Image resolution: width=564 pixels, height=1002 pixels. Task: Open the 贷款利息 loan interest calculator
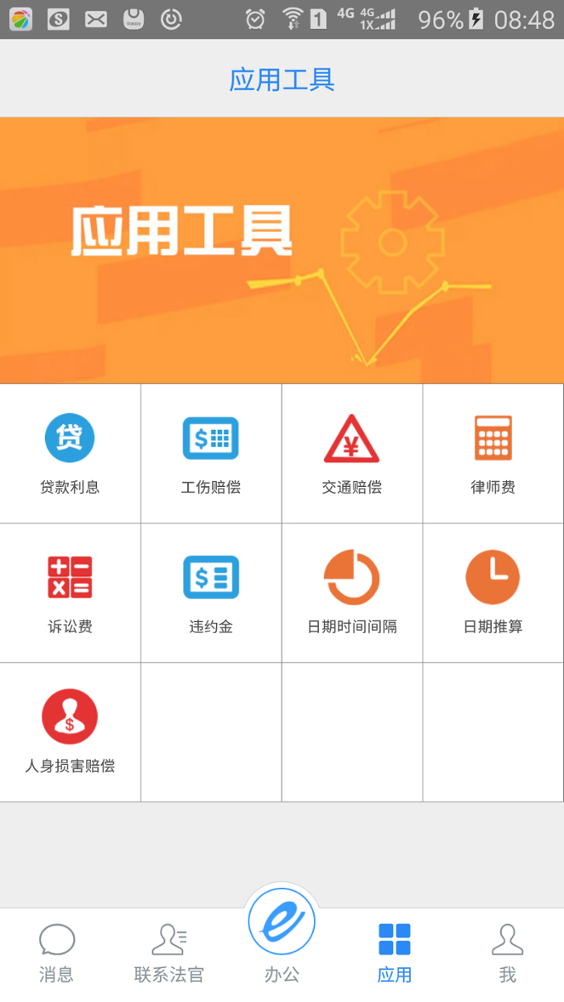tap(70, 454)
